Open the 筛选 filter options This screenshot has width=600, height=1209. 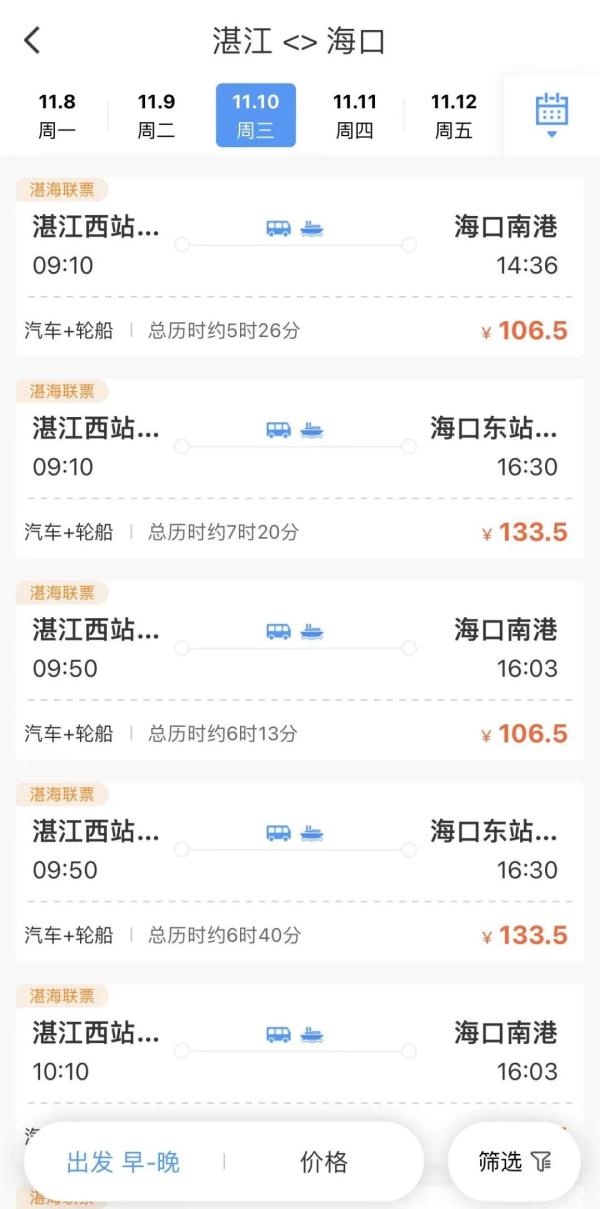[x=514, y=1162]
